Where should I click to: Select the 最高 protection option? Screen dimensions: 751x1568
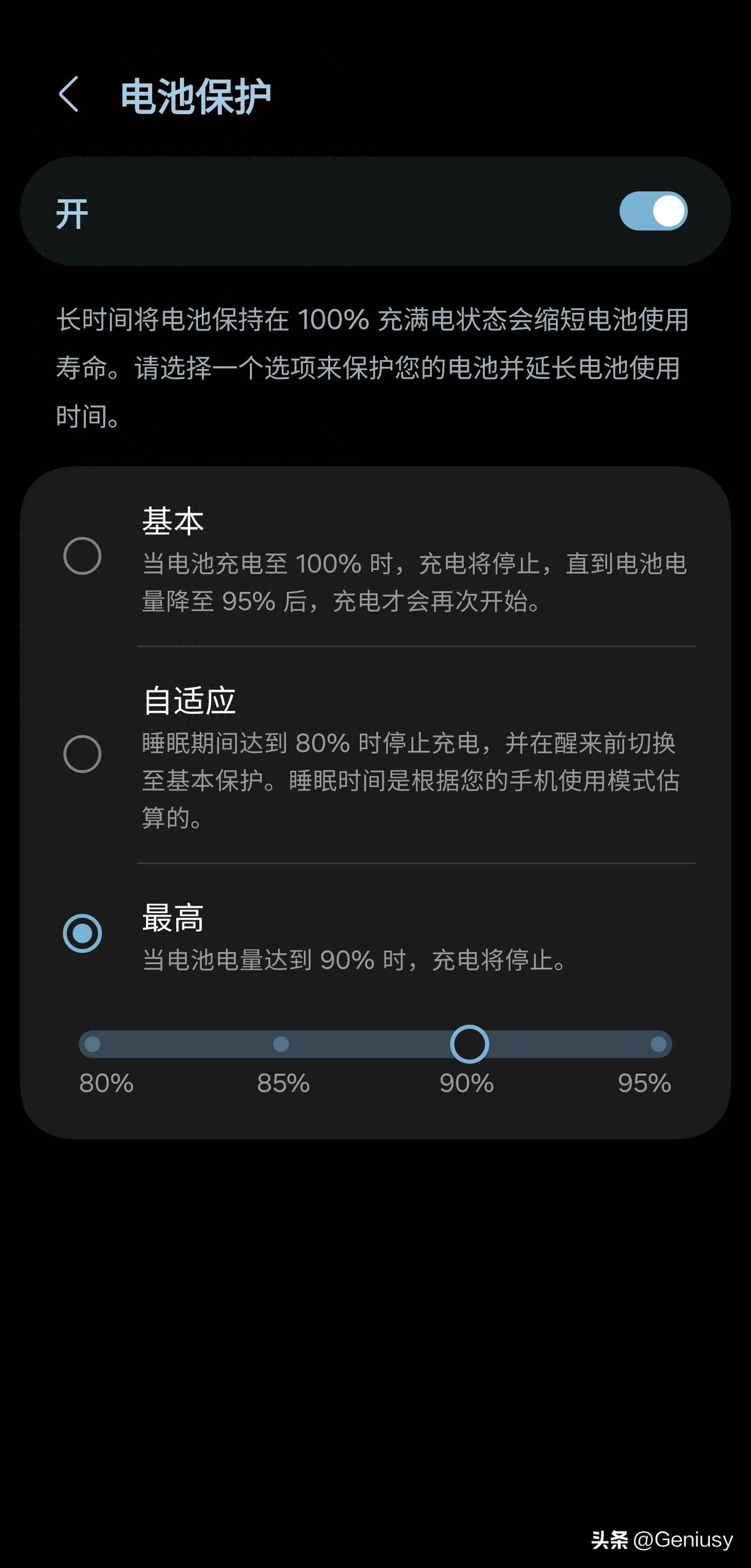[x=82, y=933]
